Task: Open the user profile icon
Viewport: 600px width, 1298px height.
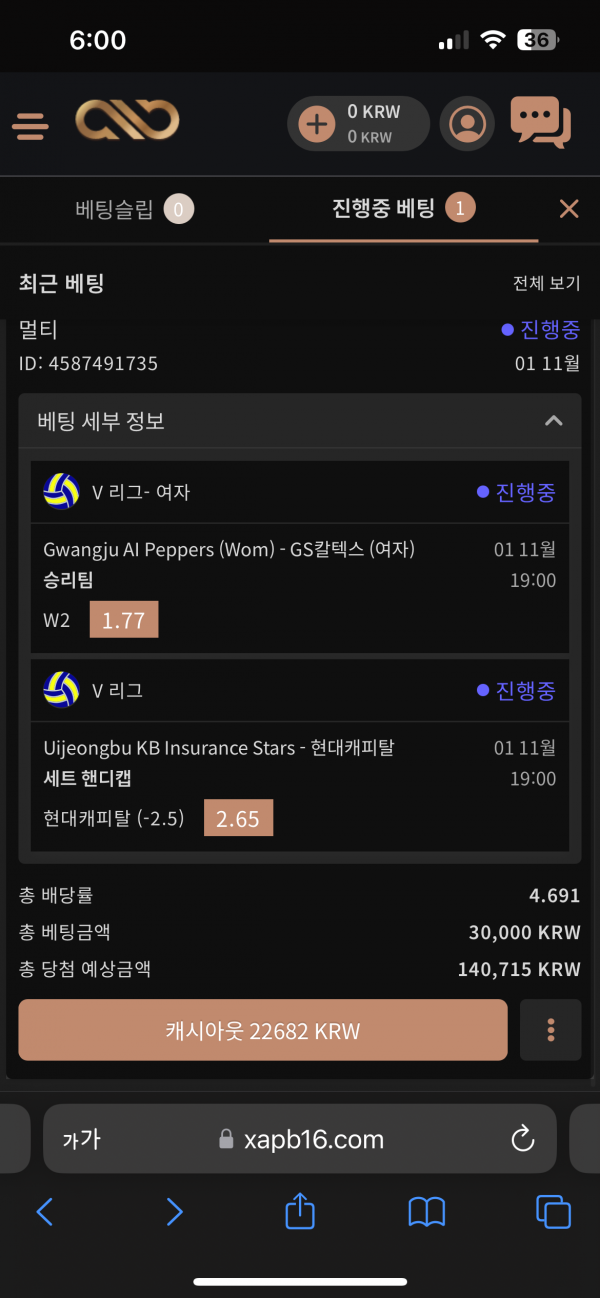Action: coord(467,125)
